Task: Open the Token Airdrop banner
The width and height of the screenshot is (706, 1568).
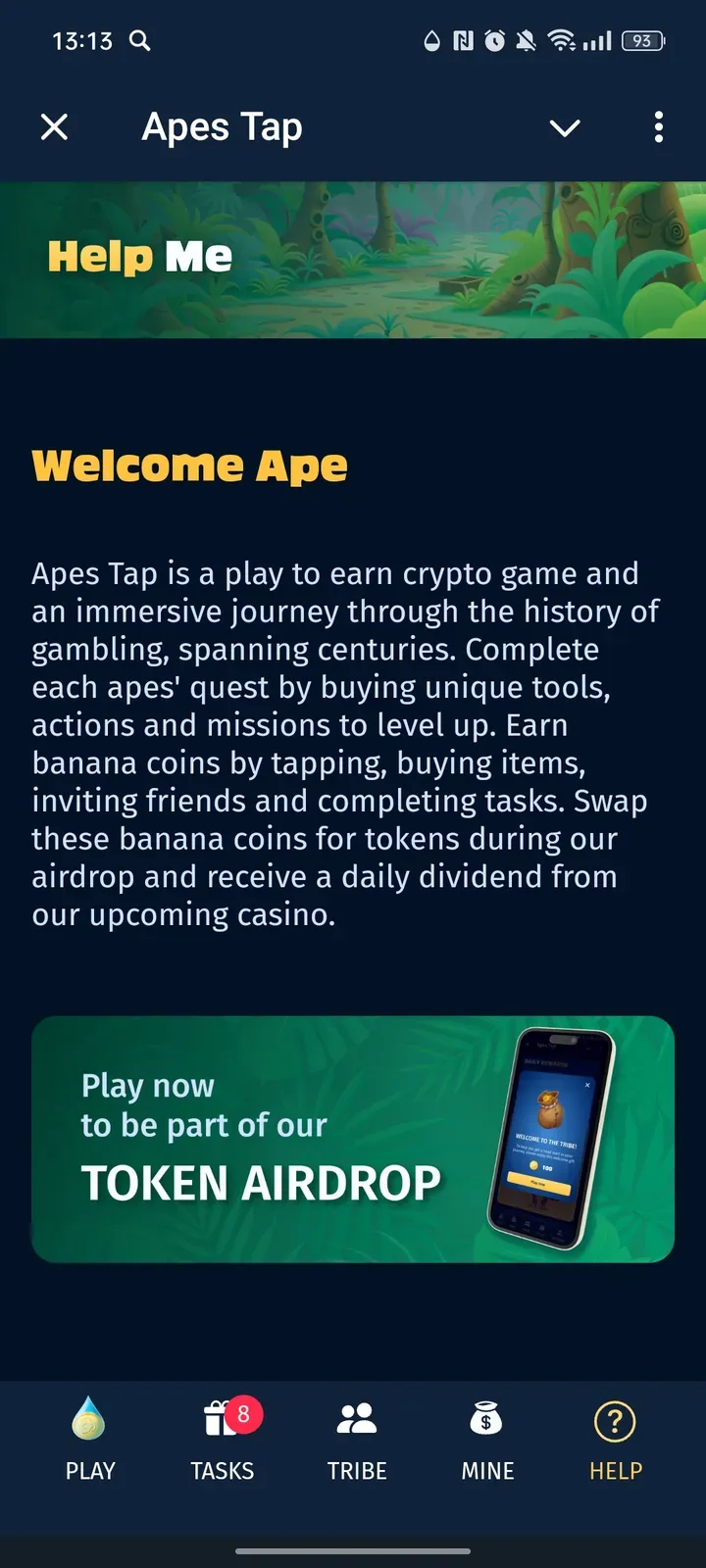Action: coord(353,1139)
